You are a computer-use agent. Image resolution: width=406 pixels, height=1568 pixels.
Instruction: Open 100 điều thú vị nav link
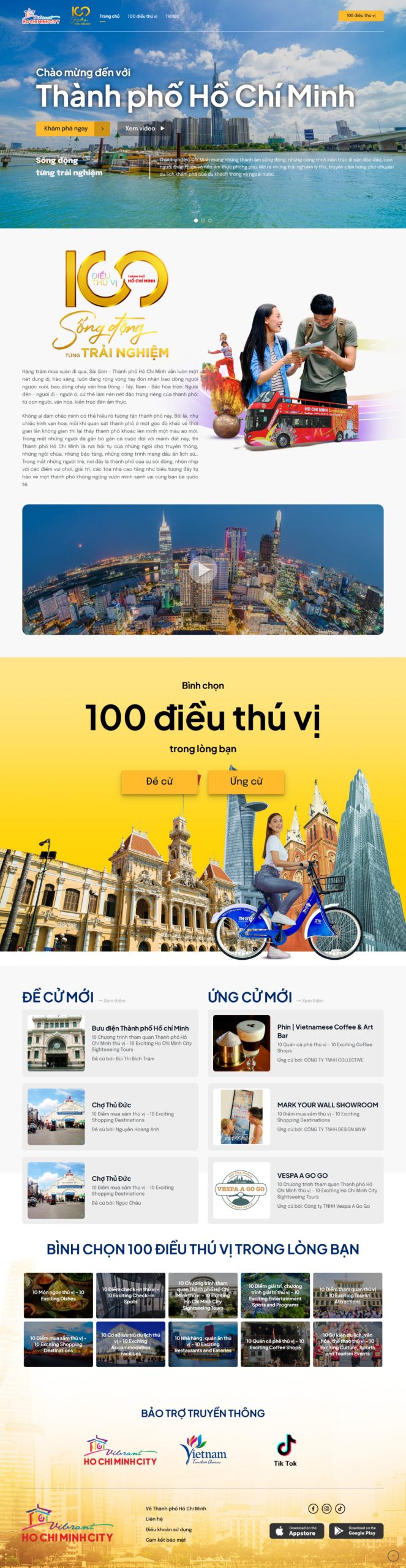pos(142,17)
